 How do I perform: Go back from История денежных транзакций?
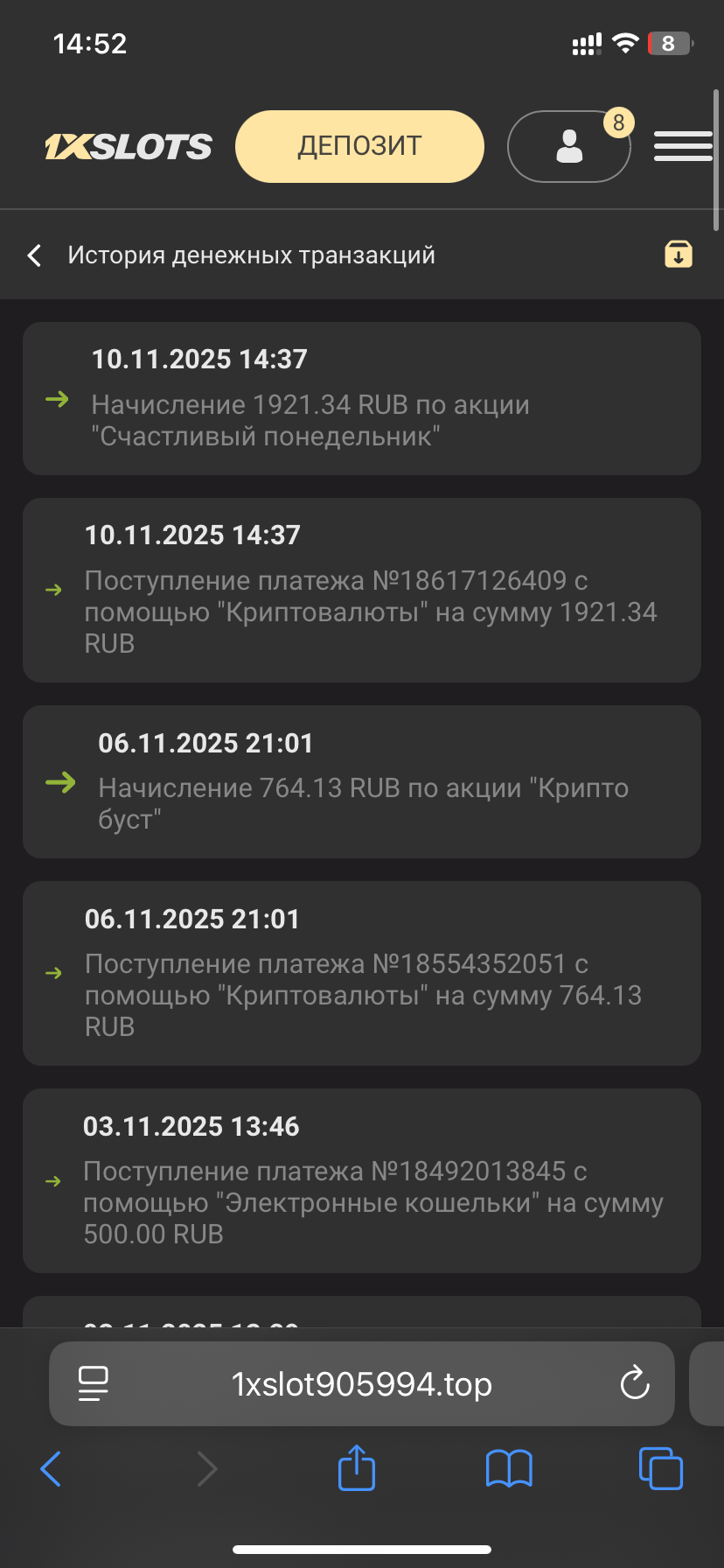pos(35,255)
